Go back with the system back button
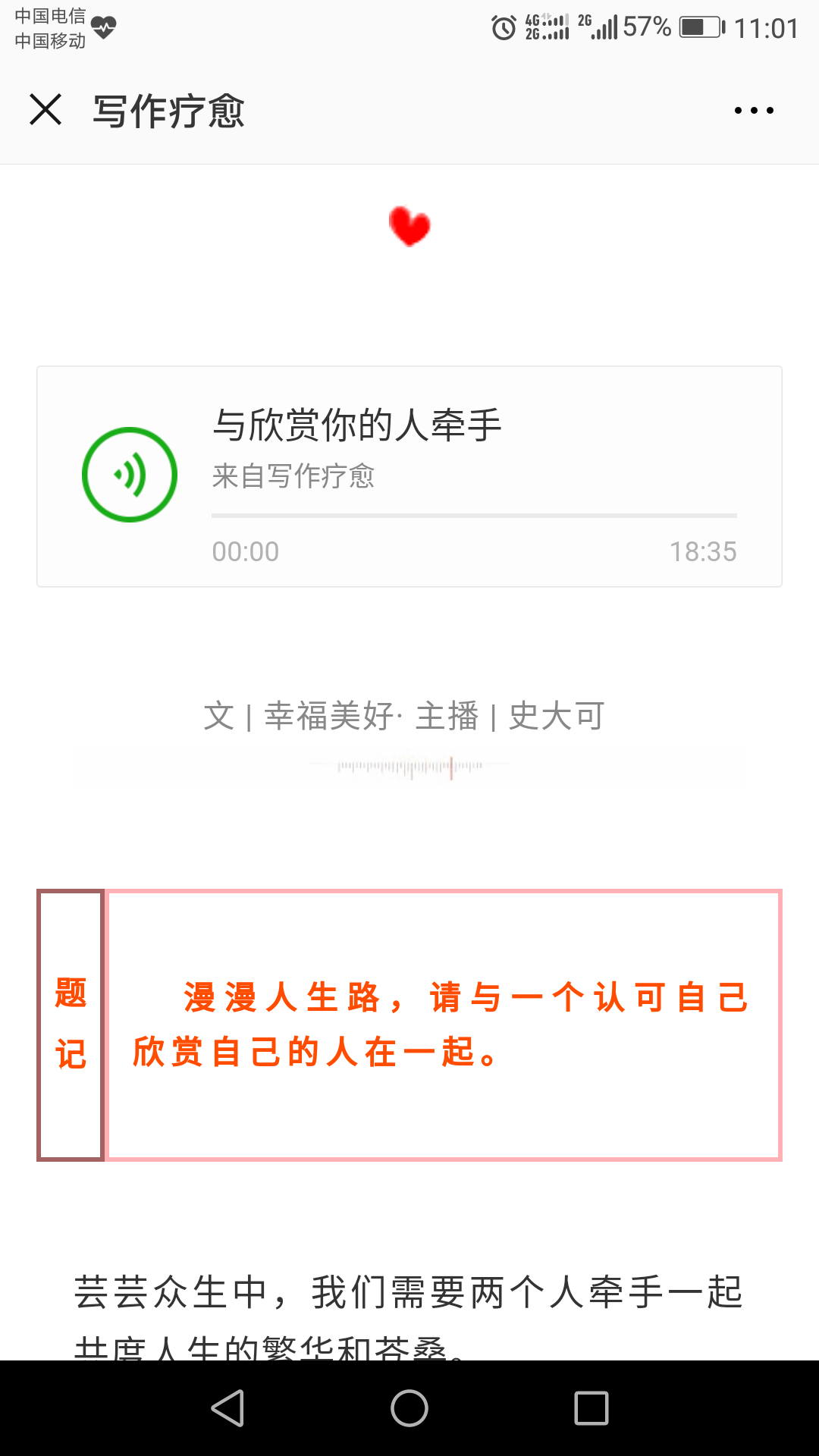 [x=227, y=1408]
